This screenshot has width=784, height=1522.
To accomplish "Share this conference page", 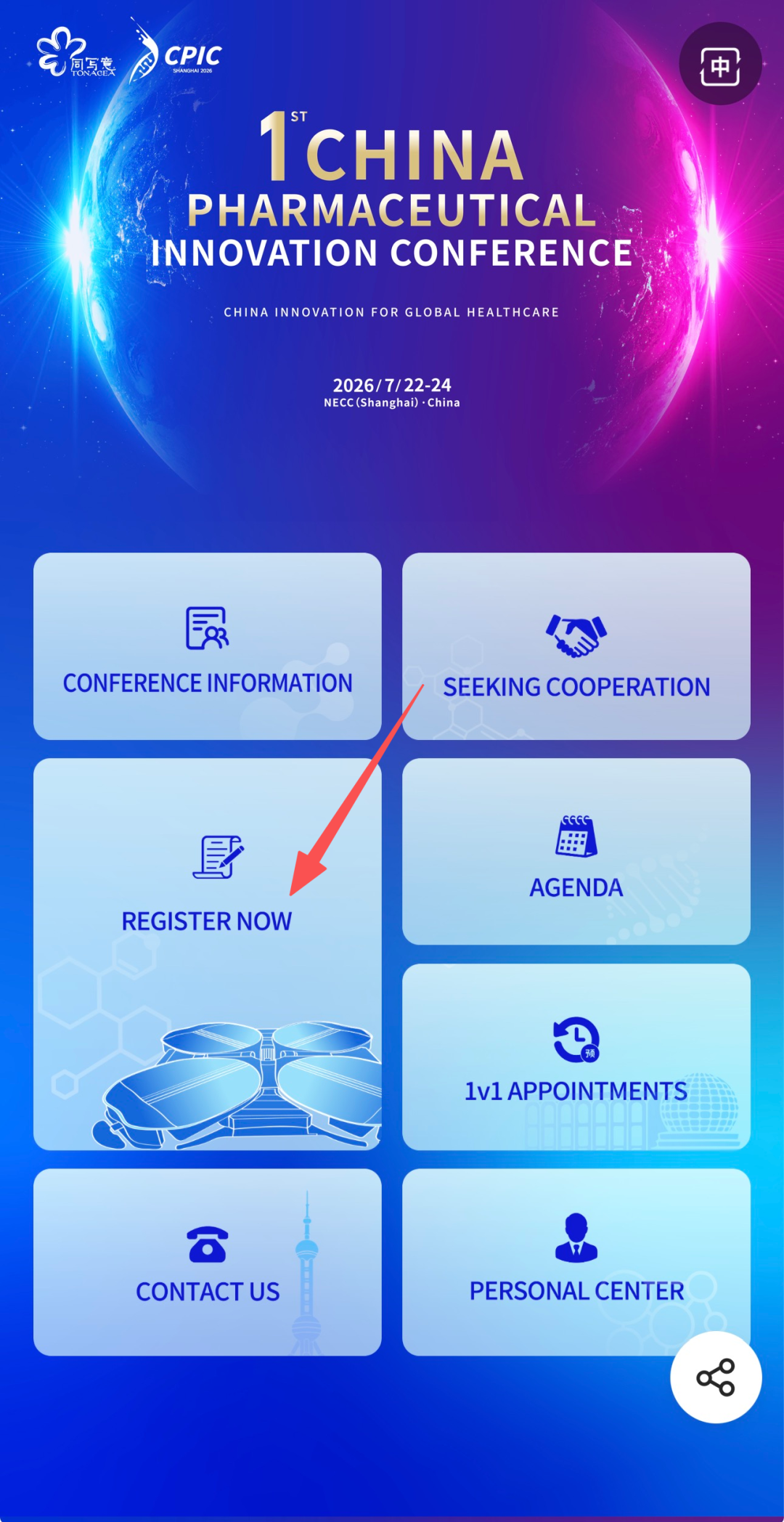I will point(716,1377).
